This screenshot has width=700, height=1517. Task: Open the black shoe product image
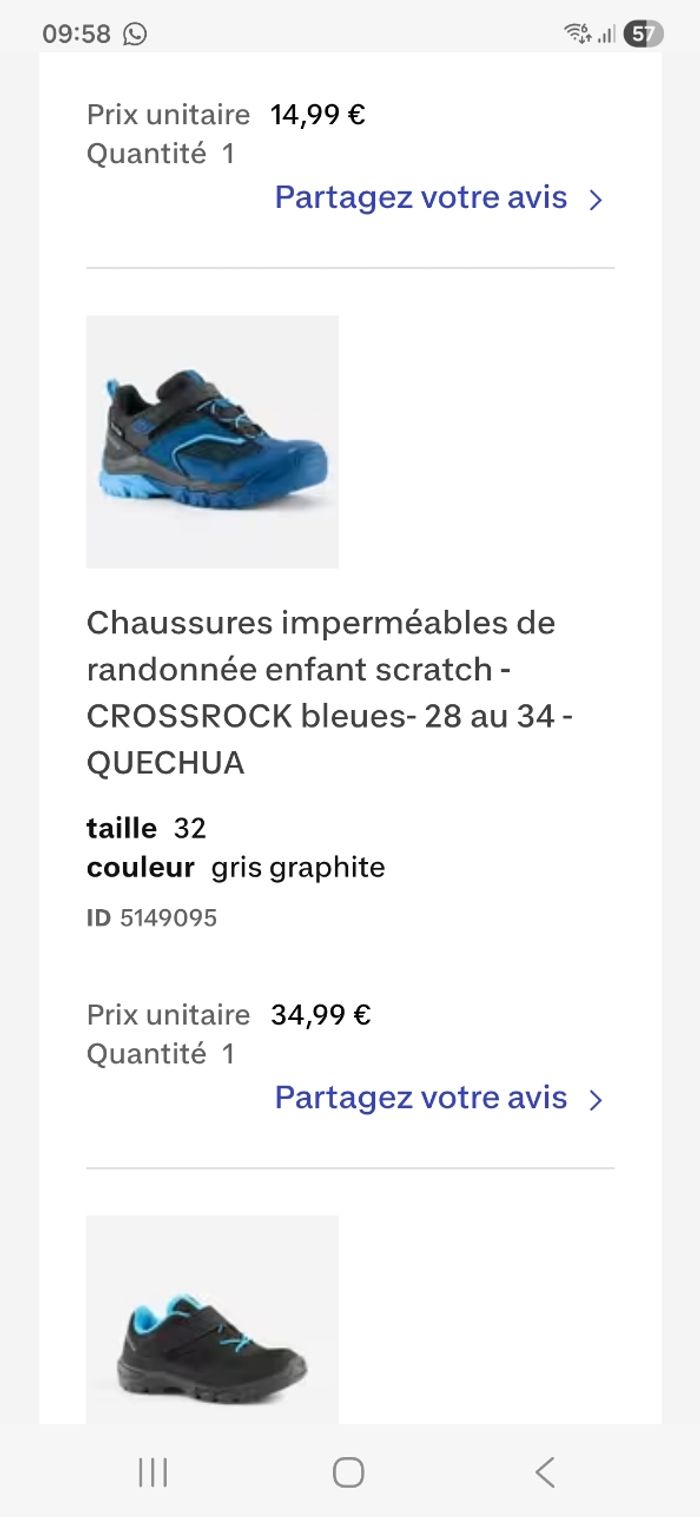[212, 1320]
